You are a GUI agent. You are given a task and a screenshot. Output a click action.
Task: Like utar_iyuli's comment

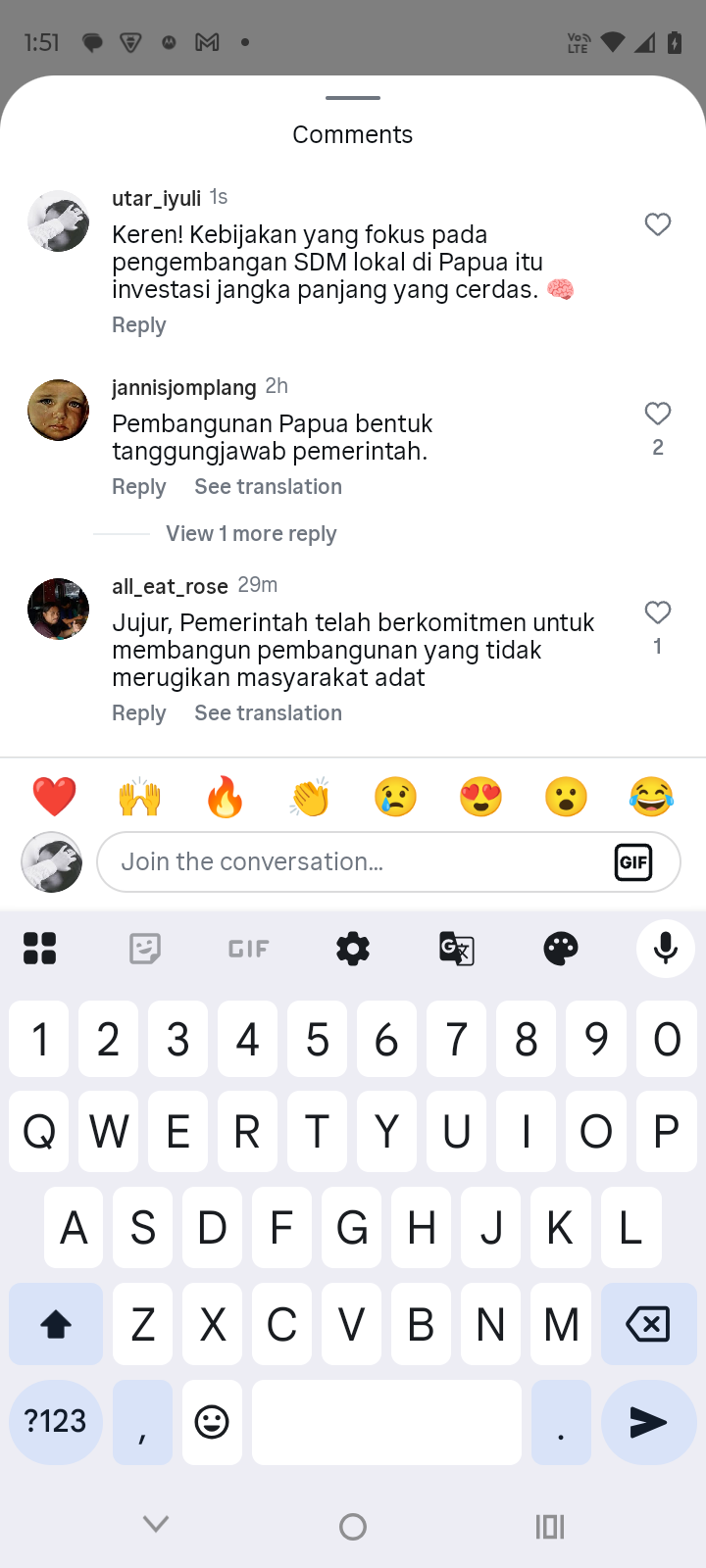658,224
